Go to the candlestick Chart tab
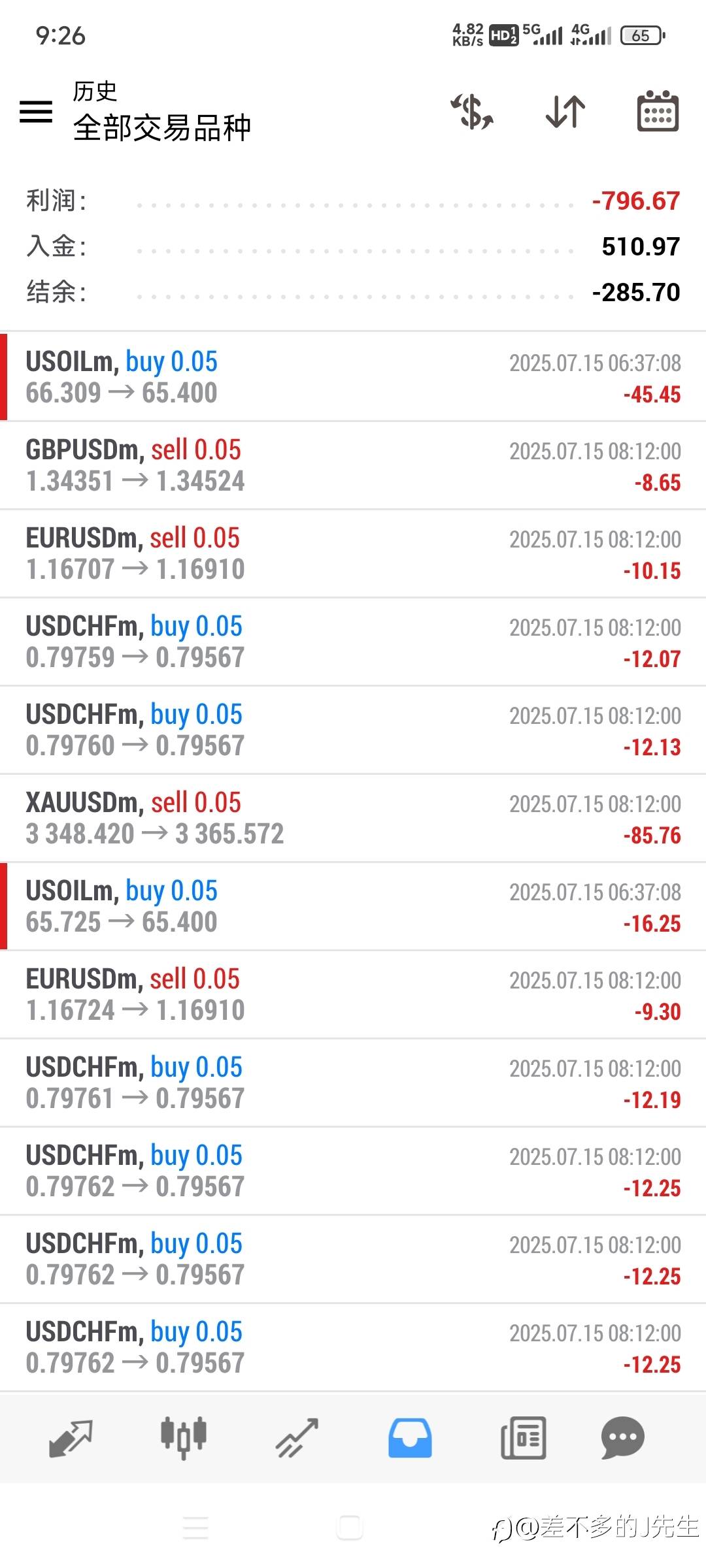The width and height of the screenshot is (706, 1568). coord(184,1438)
